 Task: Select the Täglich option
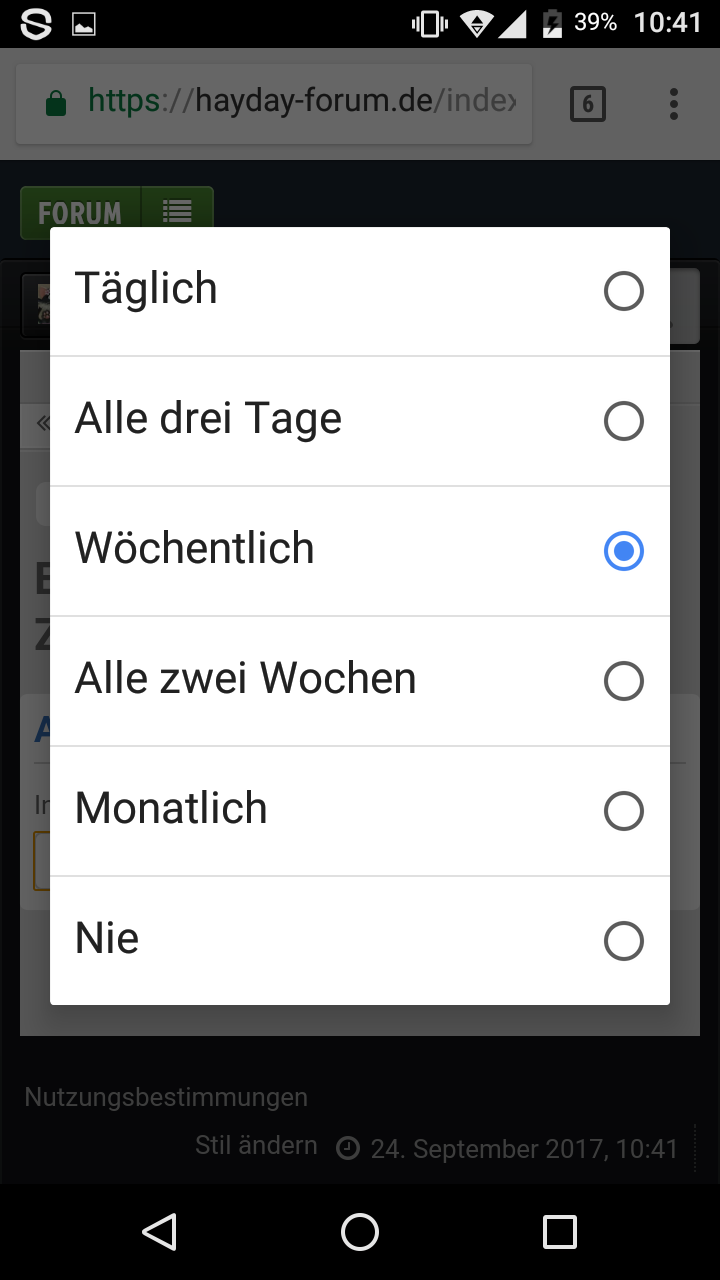click(x=360, y=291)
